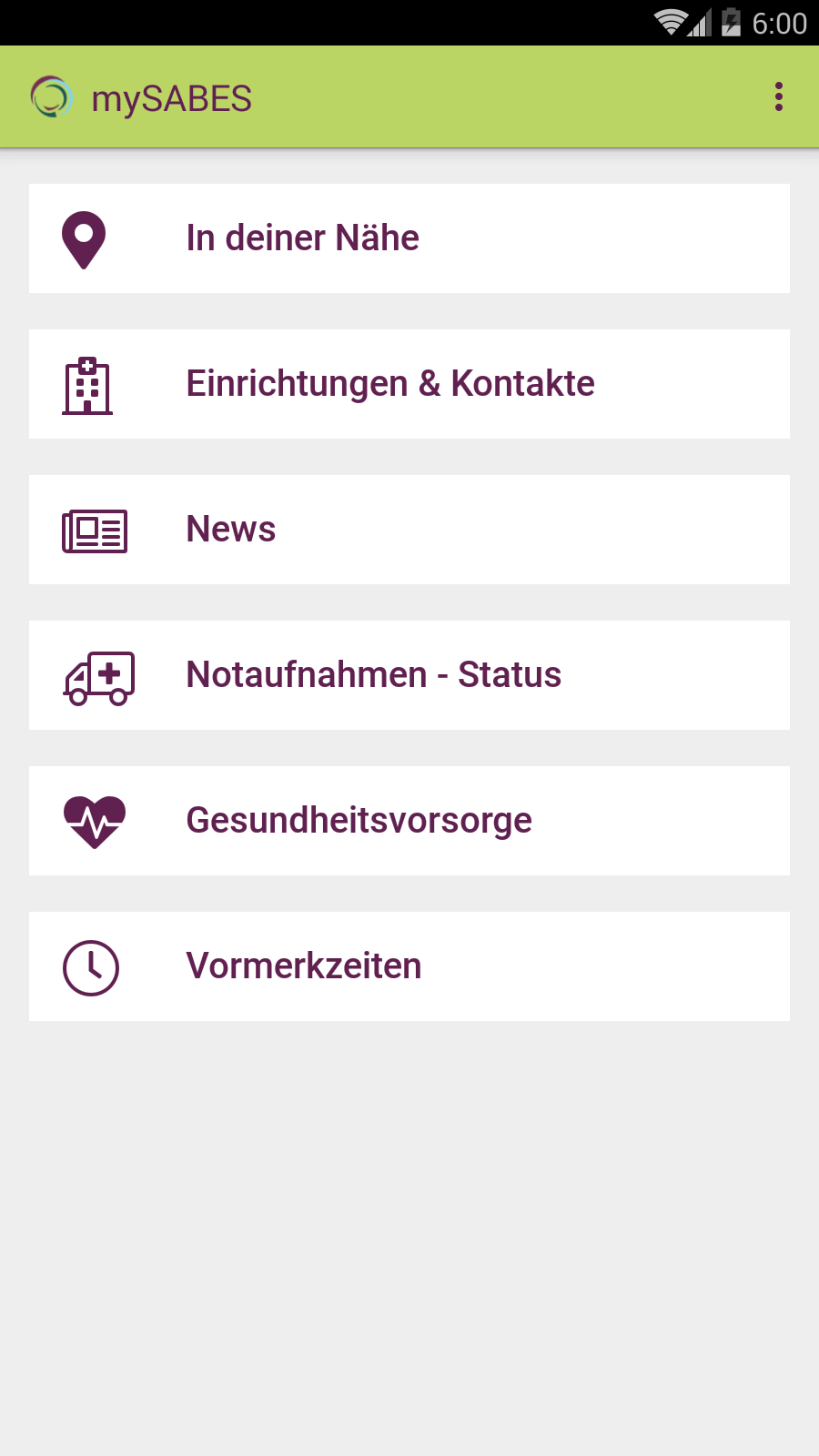
Task: Select Einrichtungen & Kontakte
Action: (409, 384)
